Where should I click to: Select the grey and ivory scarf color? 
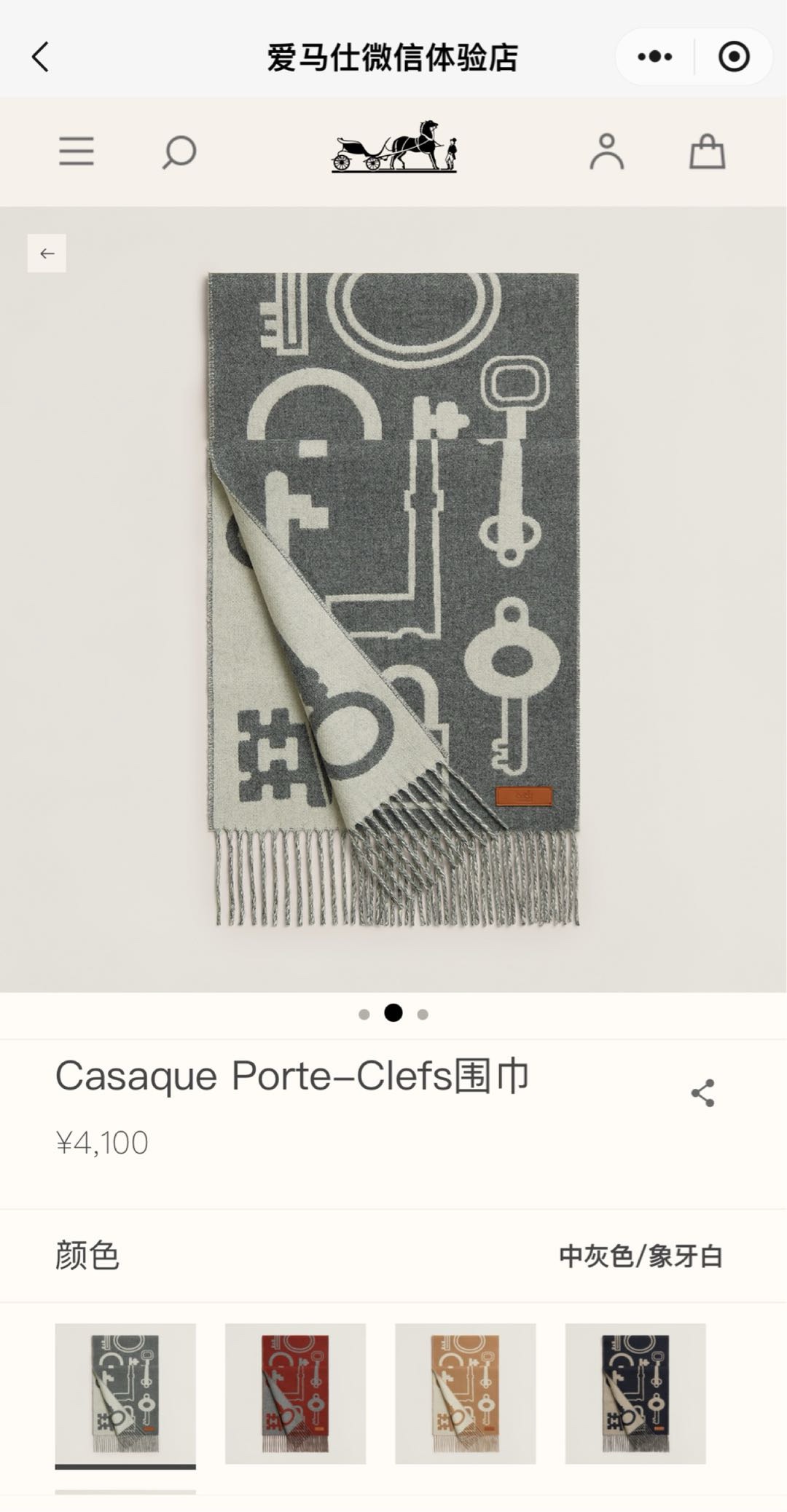click(125, 1394)
